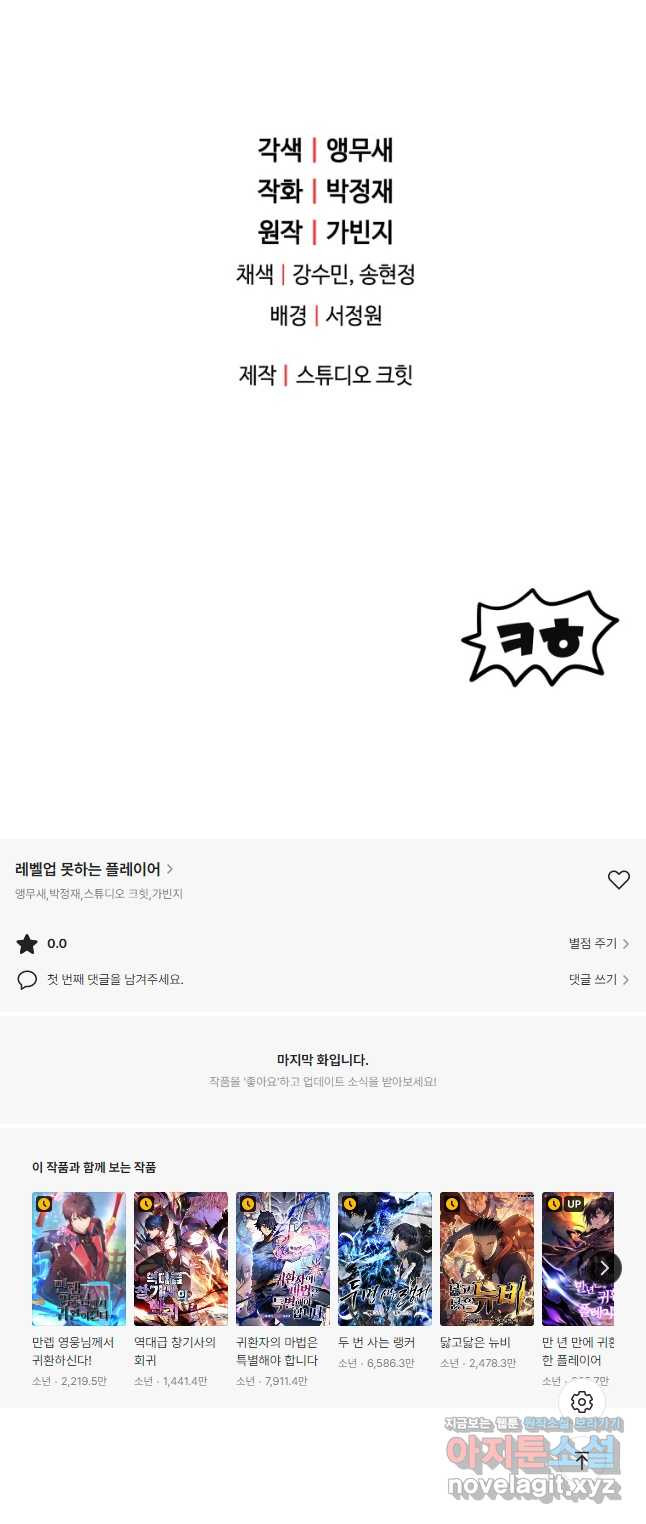This screenshot has width=646, height=1524.
Task: Show next recommended titles with the arrow
Action: click(604, 1268)
